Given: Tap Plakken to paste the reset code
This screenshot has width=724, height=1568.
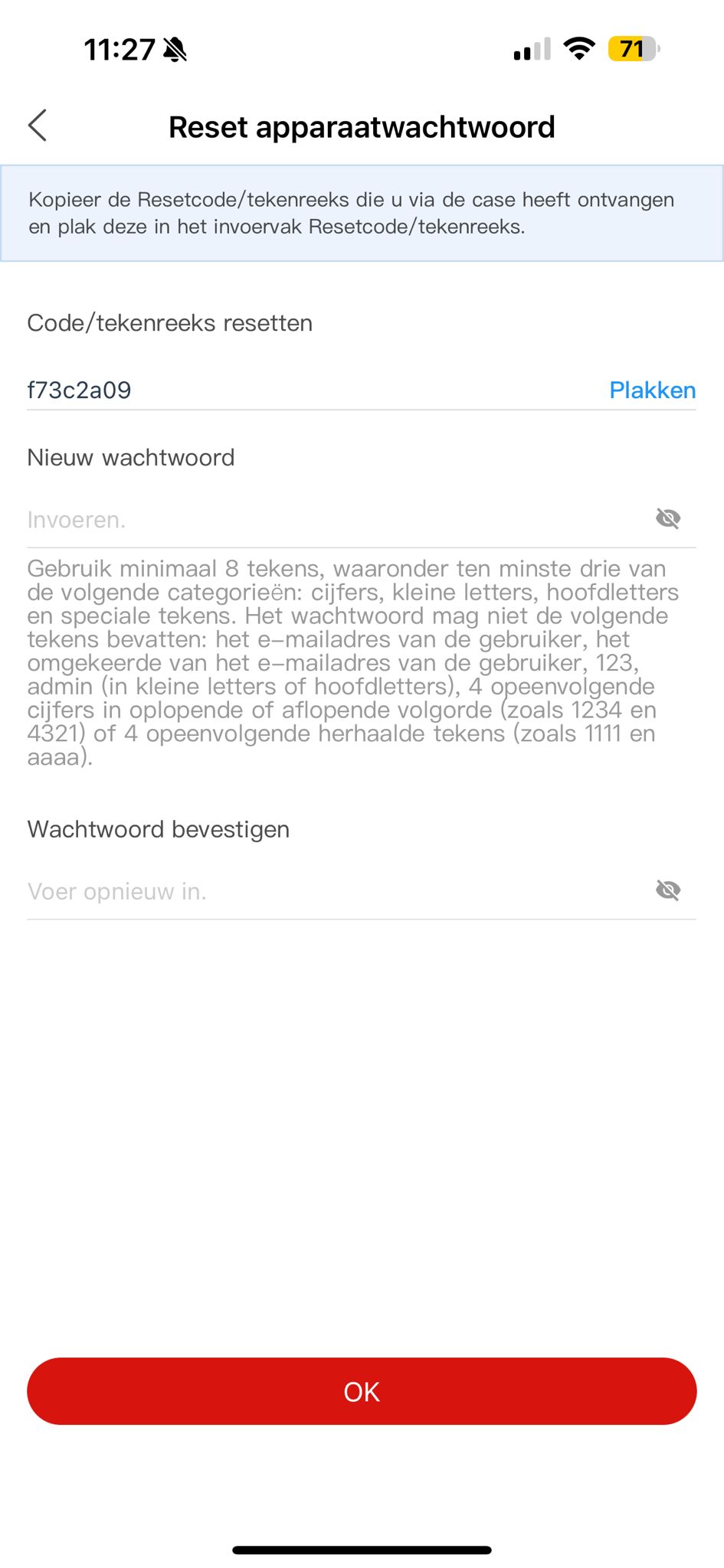Looking at the screenshot, I should [652, 390].
